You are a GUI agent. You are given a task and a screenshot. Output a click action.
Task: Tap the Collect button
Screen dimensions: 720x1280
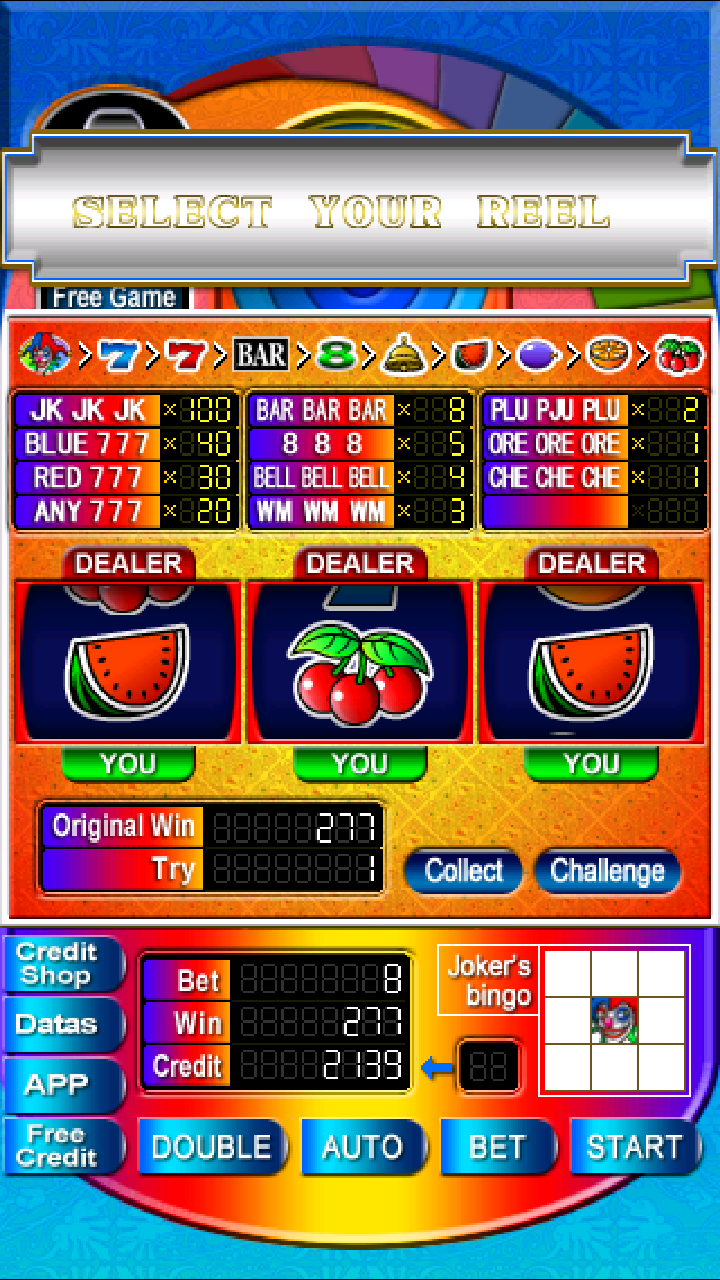pyautogui.click(x=463, y=871)
